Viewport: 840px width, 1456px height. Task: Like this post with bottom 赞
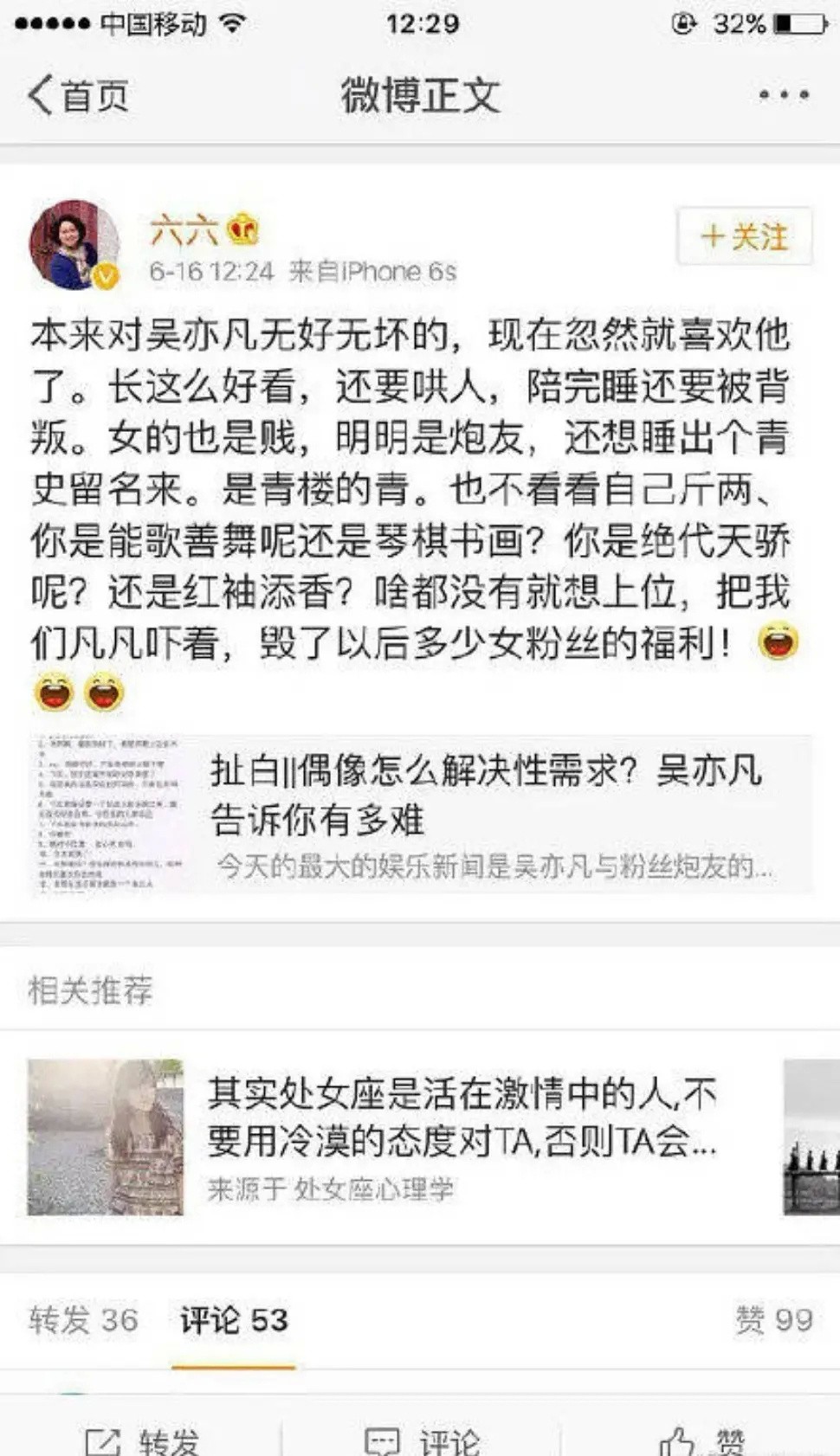(701, 1440)
